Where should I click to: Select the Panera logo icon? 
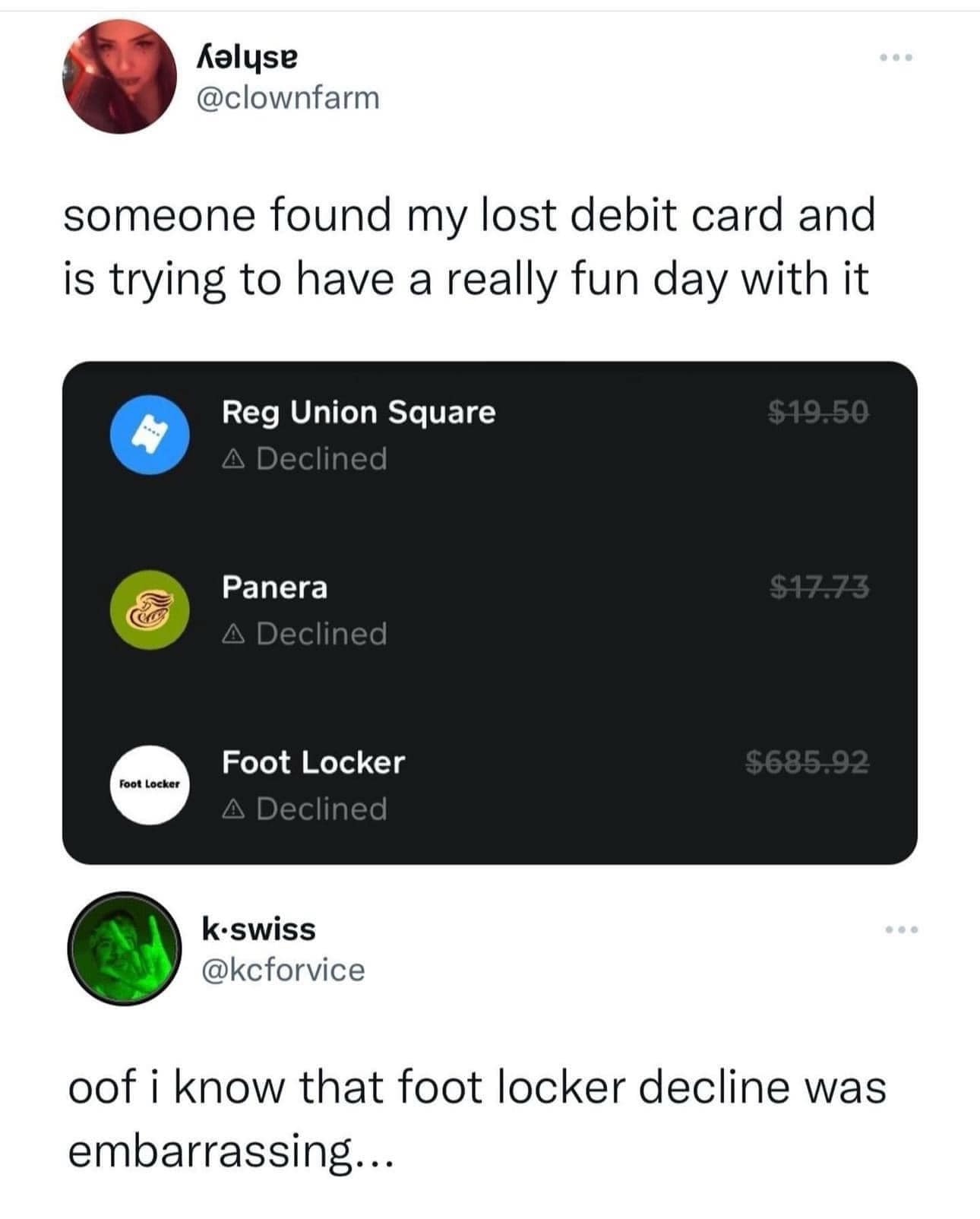(151, 610)
